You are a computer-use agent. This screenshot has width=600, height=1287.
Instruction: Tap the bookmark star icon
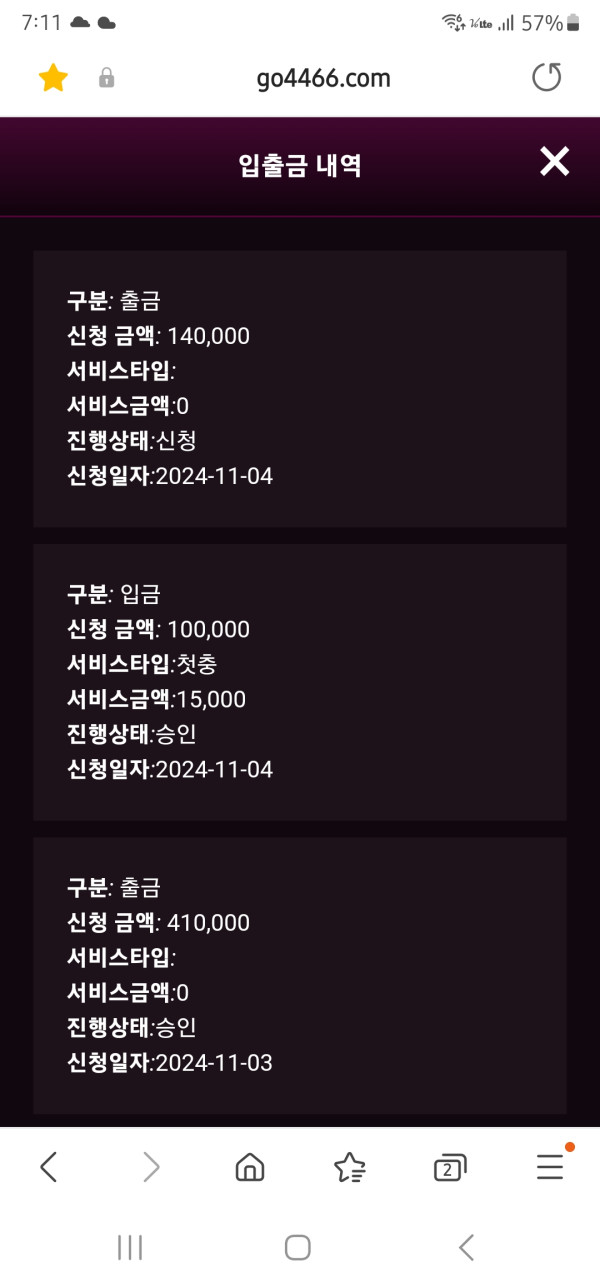[53, 78]
